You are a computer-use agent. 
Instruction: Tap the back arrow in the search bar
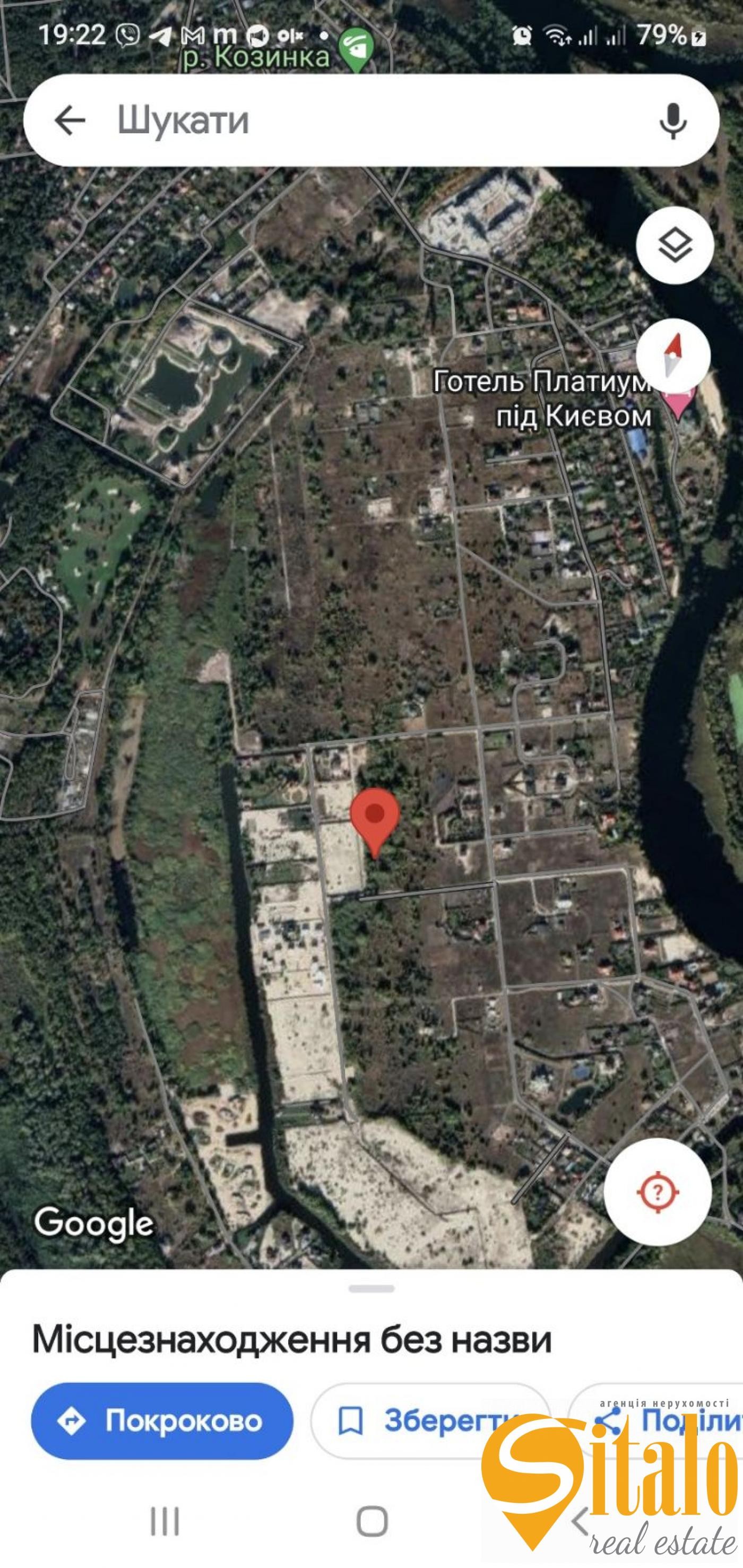[x=70, y=120]
